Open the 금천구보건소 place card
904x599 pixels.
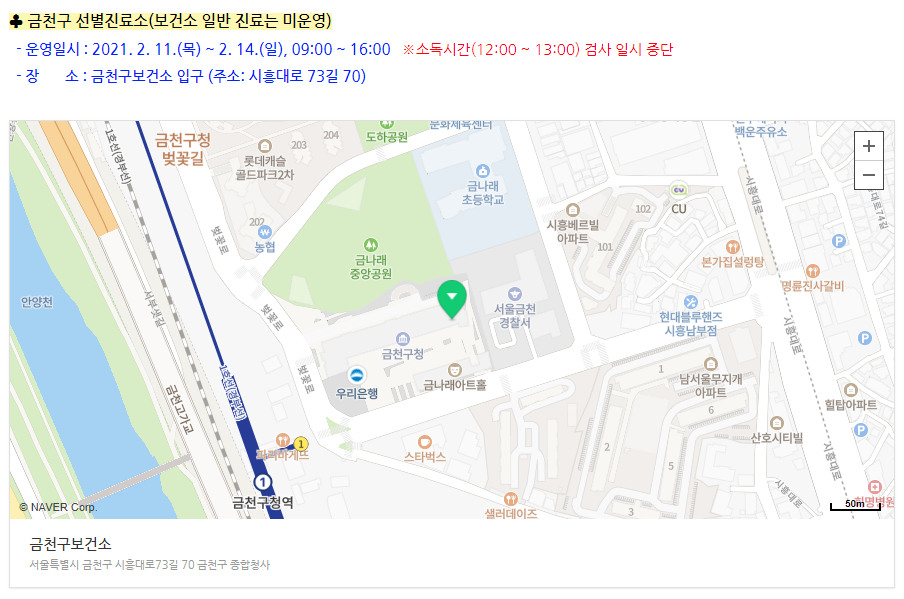(x=71, y=543)
